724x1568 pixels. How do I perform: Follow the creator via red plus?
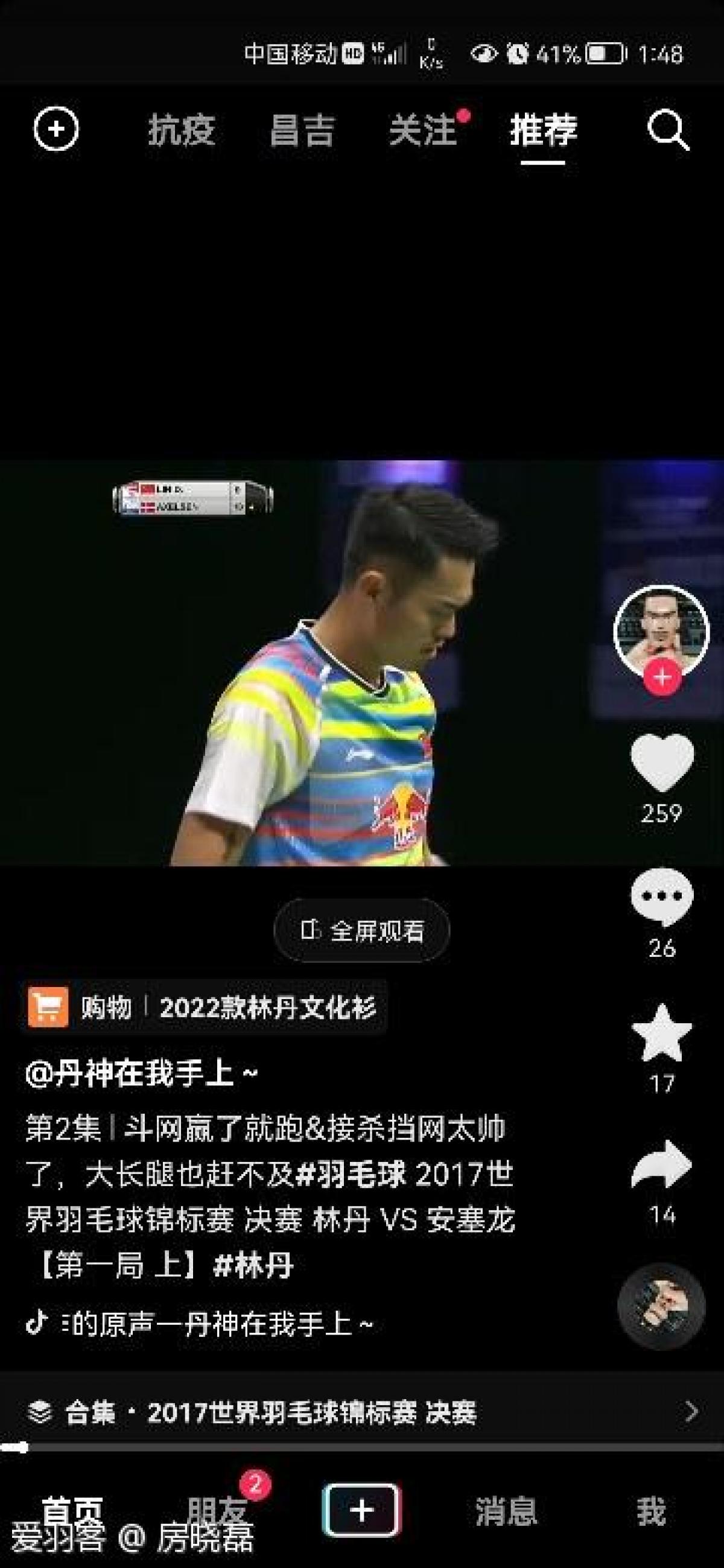tap(662, 677)
